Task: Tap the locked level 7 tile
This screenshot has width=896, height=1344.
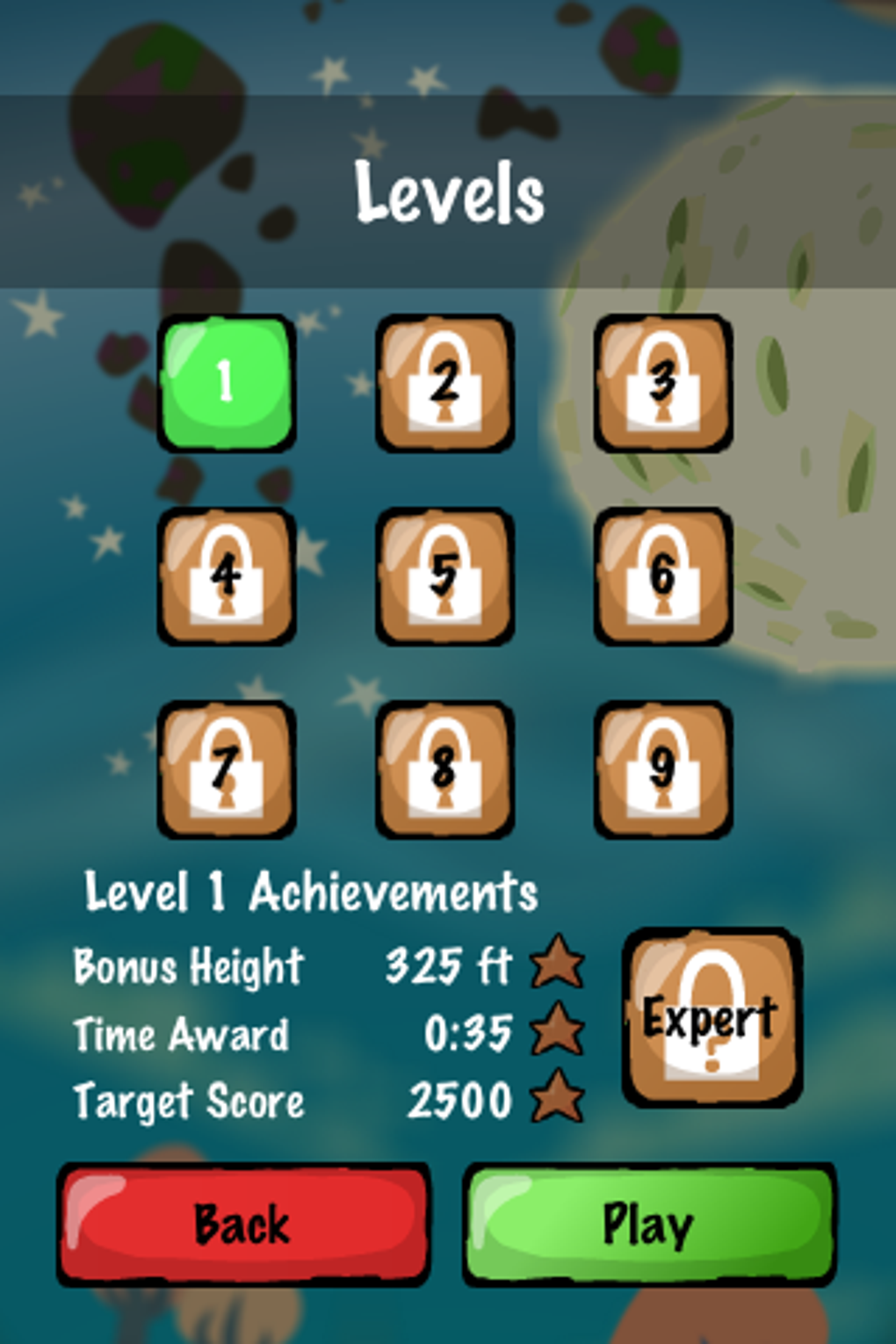Action: point(227,770)
